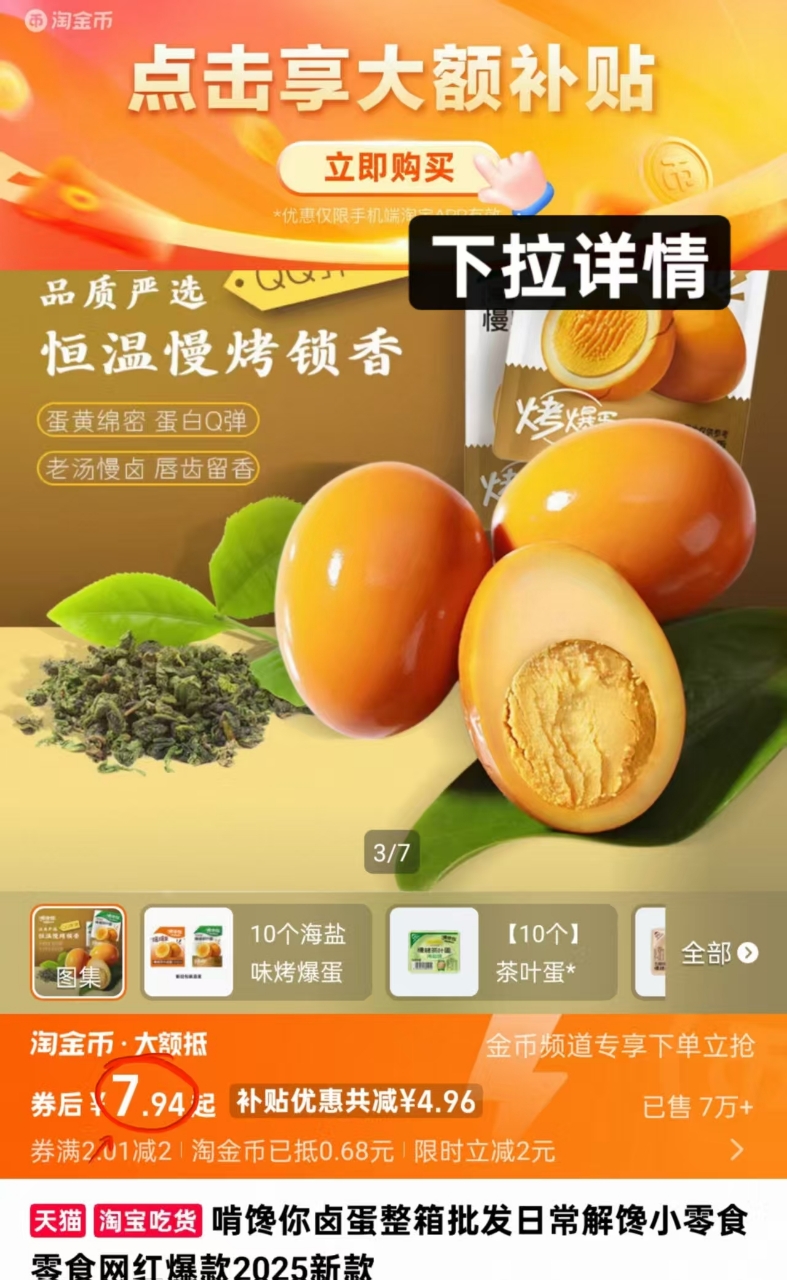Screen dimensions: 787x1280
Task: Pick the 【10个】茶叶蛋 variant
Action: 502,952
